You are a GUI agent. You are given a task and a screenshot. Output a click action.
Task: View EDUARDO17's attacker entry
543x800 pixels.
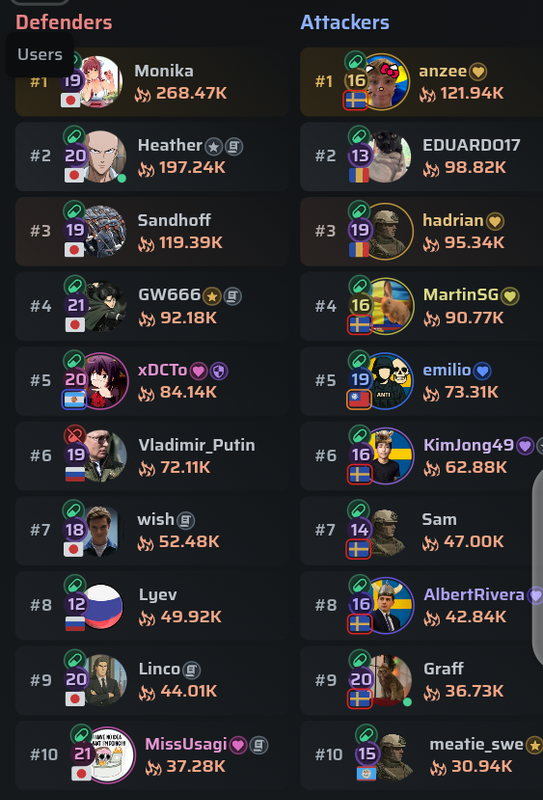[x=422, y=157]
